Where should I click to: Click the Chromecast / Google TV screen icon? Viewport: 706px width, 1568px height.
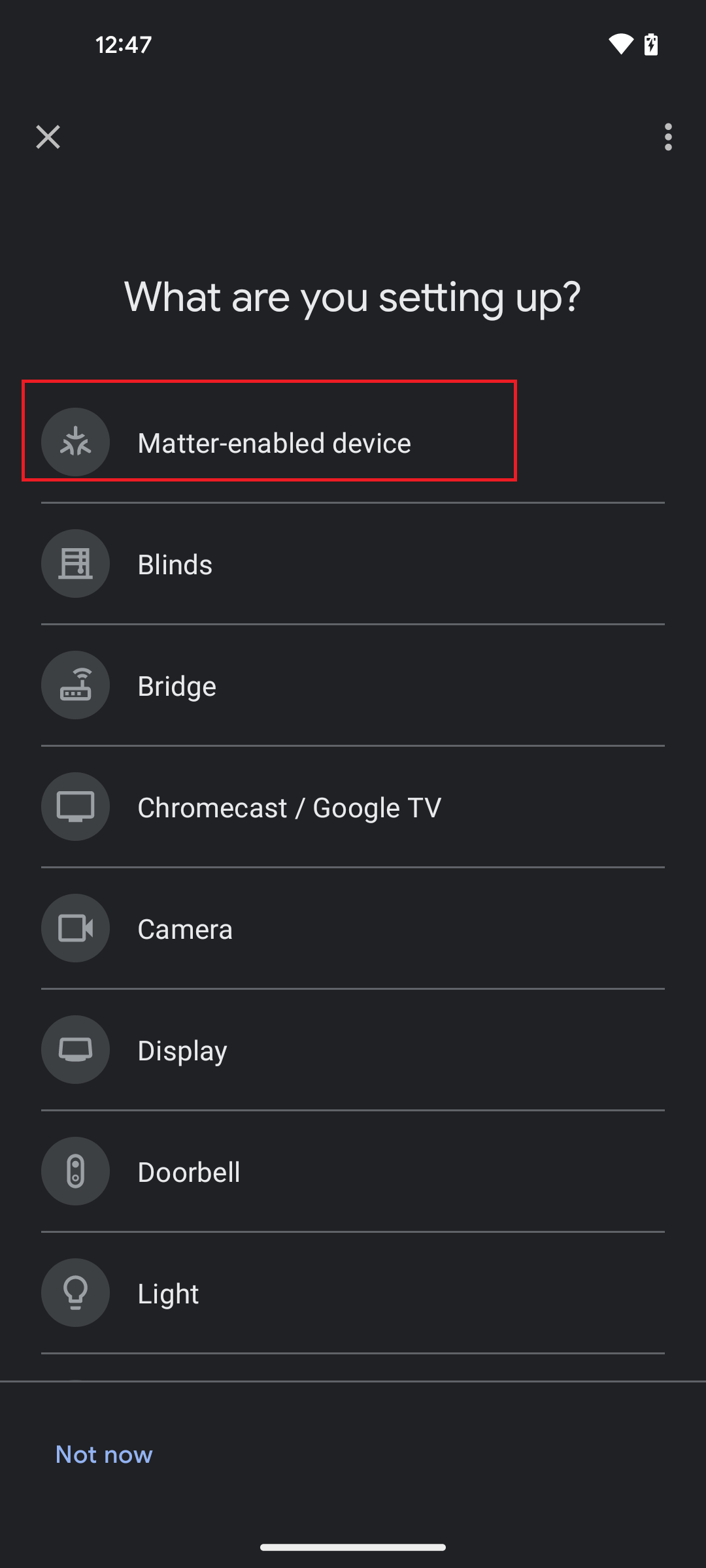pyautogui.click(x=75, y=806)
